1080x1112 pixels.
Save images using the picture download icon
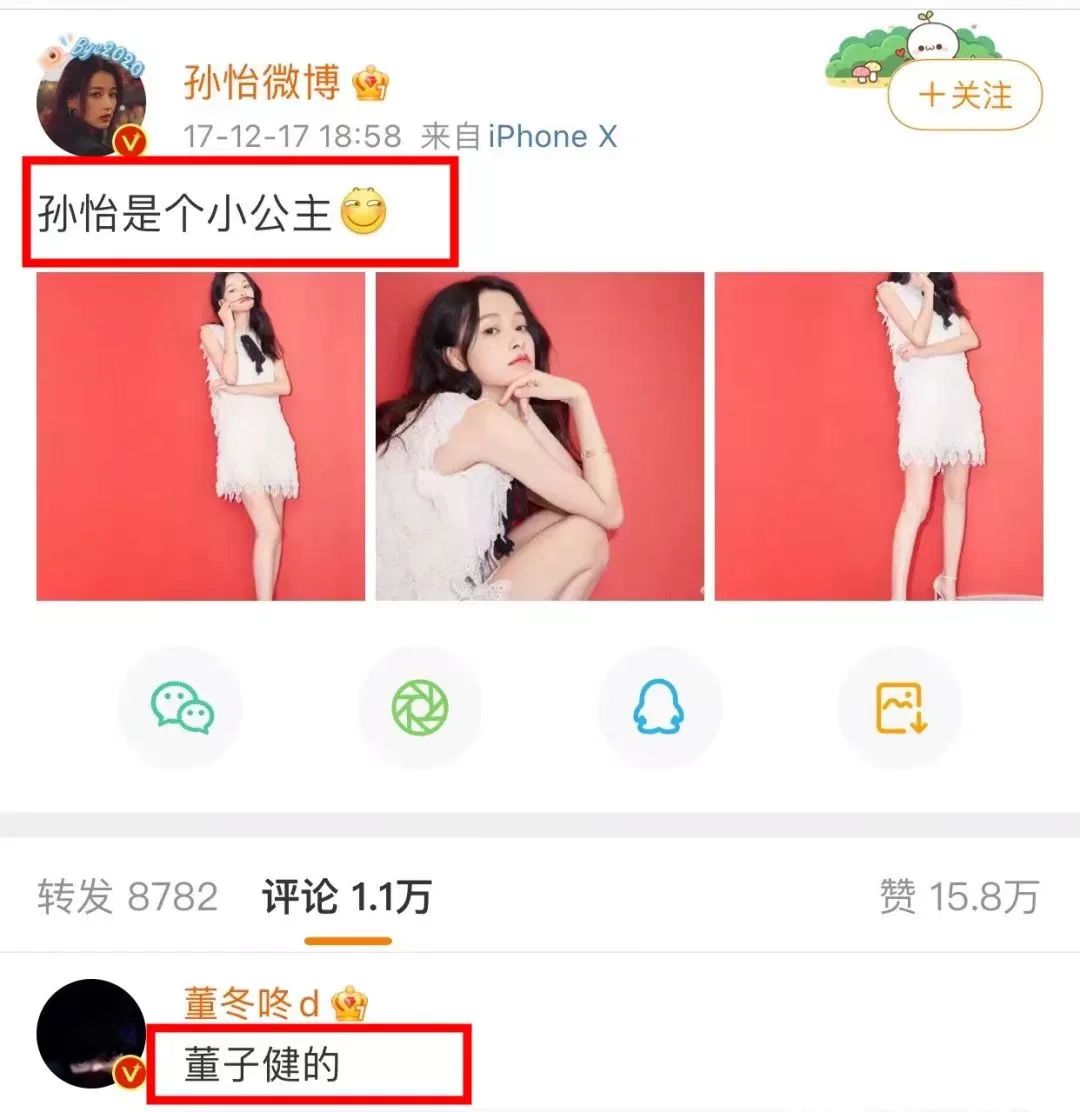(x=900, y=705)
